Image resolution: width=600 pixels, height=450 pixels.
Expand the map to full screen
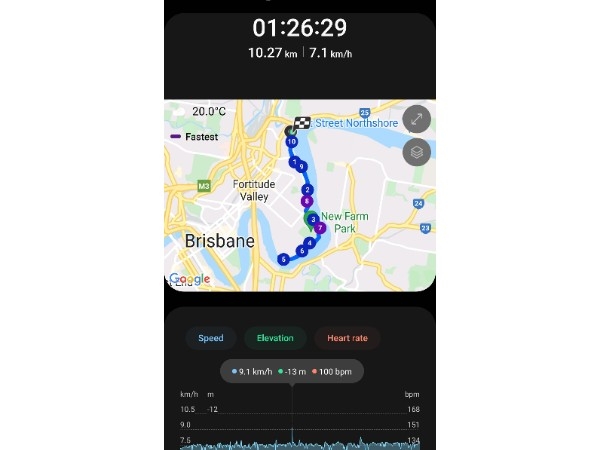coord(417,119)
